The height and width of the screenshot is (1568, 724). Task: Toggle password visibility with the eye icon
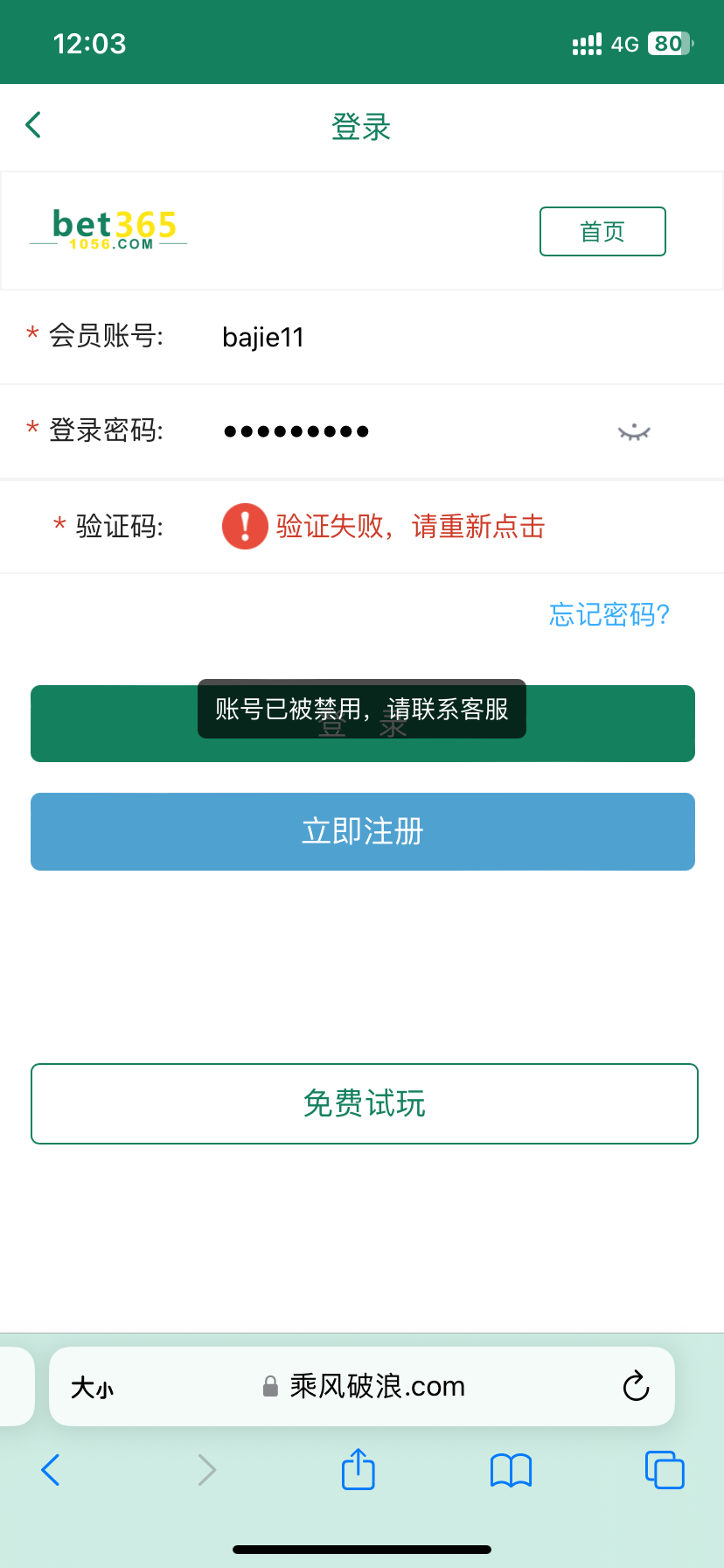[x=633, y=431]
